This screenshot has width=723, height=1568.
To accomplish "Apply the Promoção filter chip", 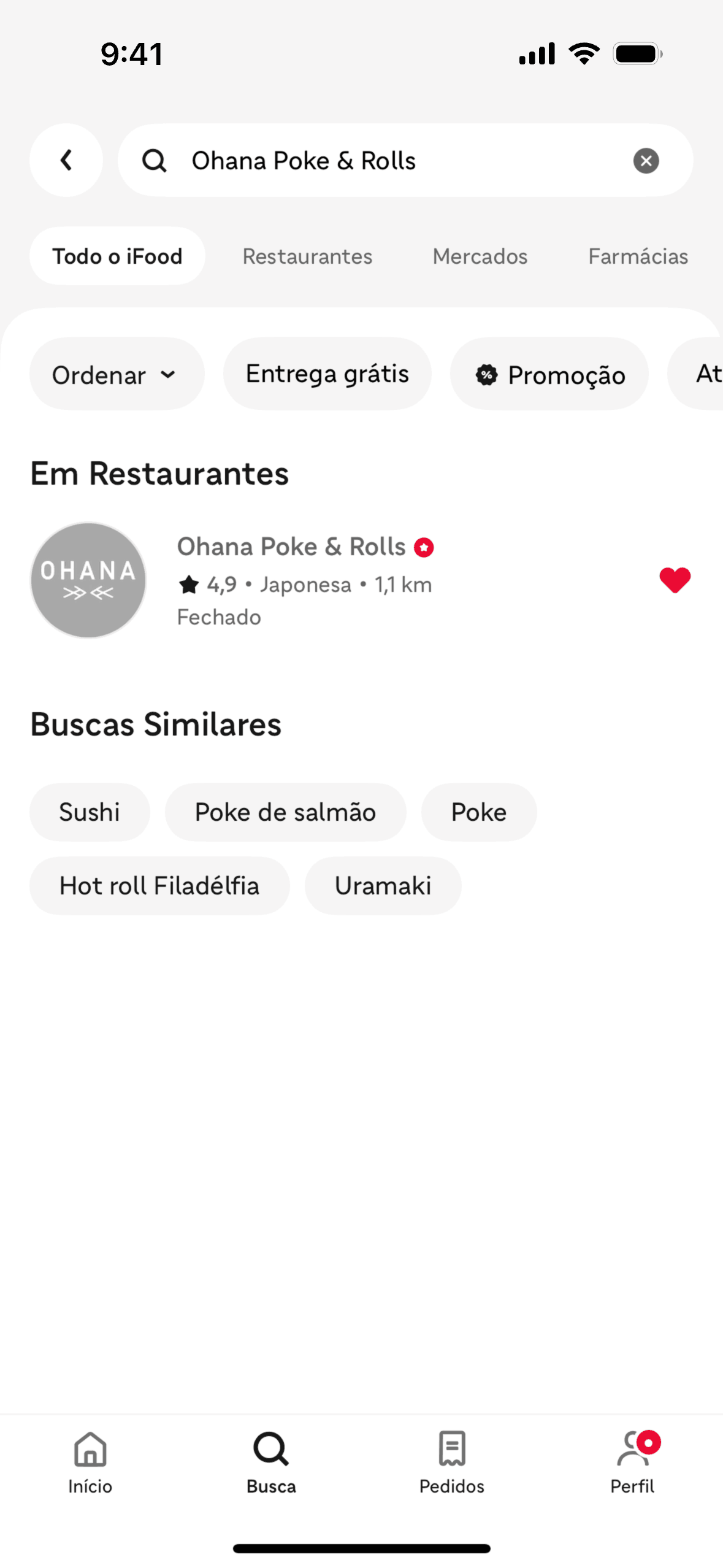I will (x=549, y=374).
